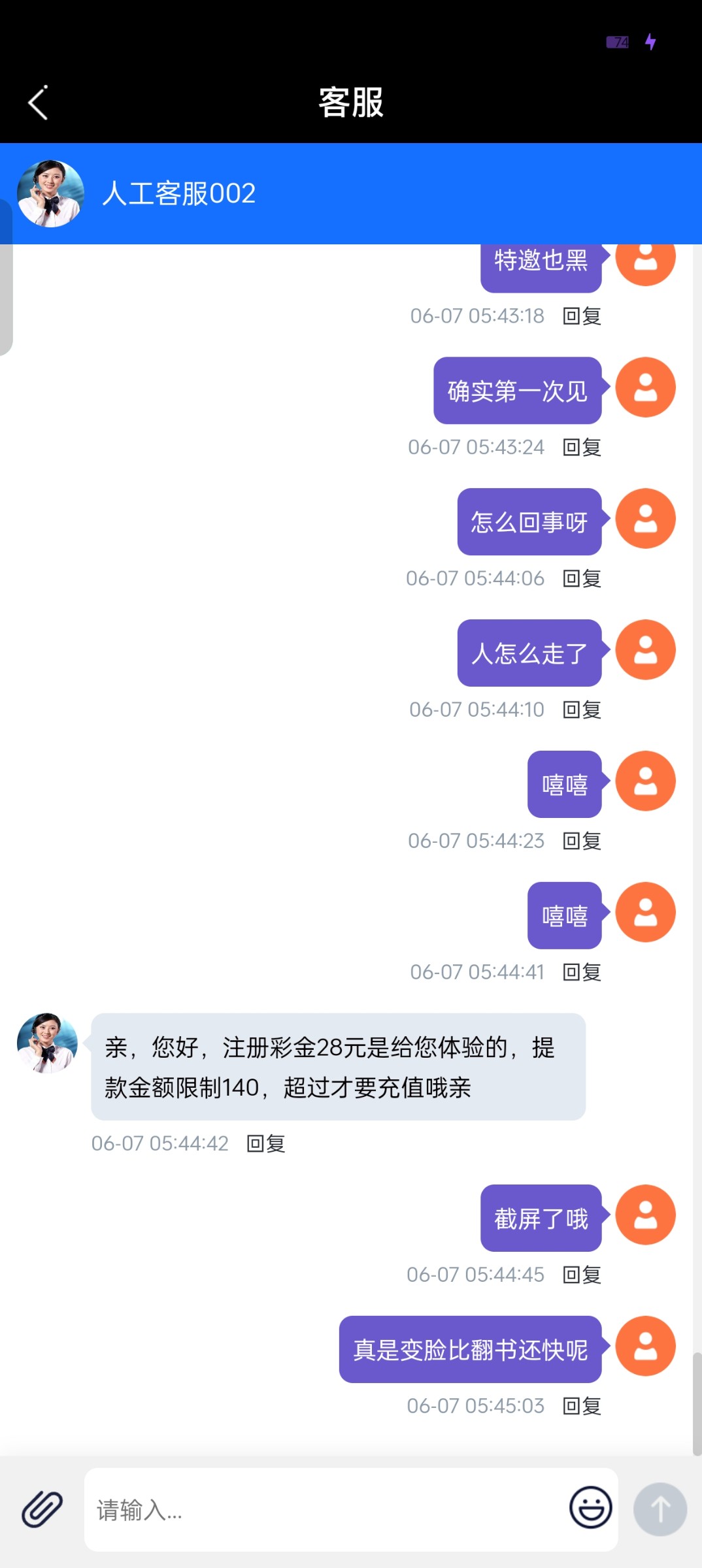Click the user avatar beside 截屏了哦
The height and width of the screenshot is (1568, 702).
coord(645,1214)
